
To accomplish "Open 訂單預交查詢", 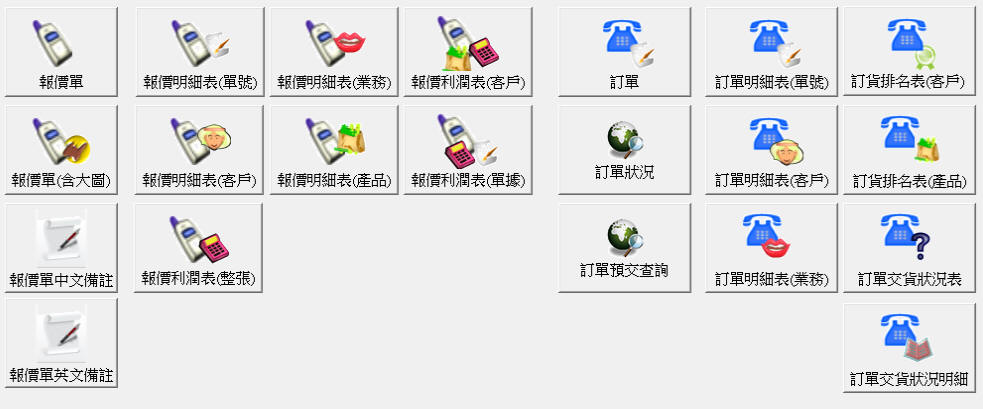I will click(x=624, y=248).
